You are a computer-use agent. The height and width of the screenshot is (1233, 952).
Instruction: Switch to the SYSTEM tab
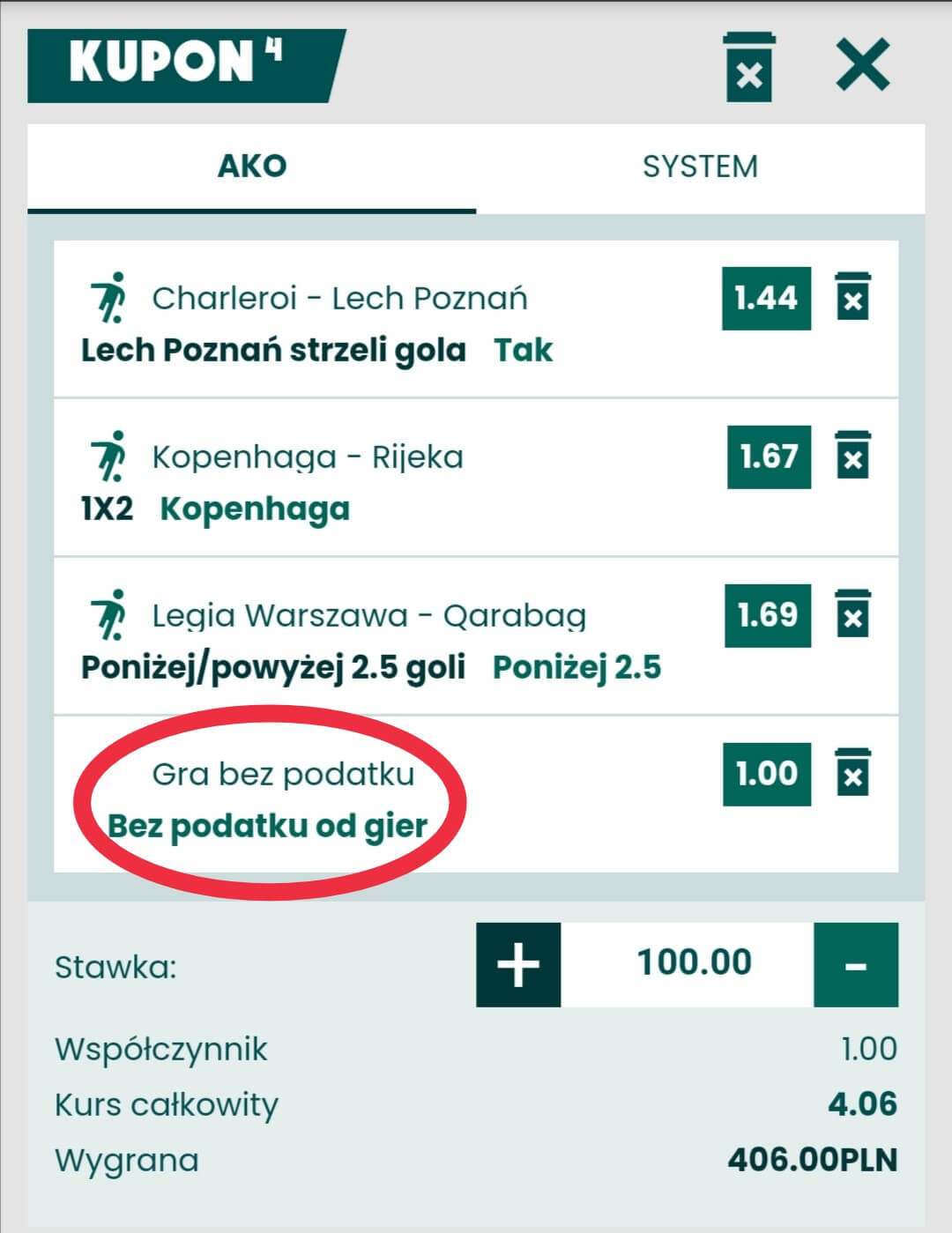[700, 167]
